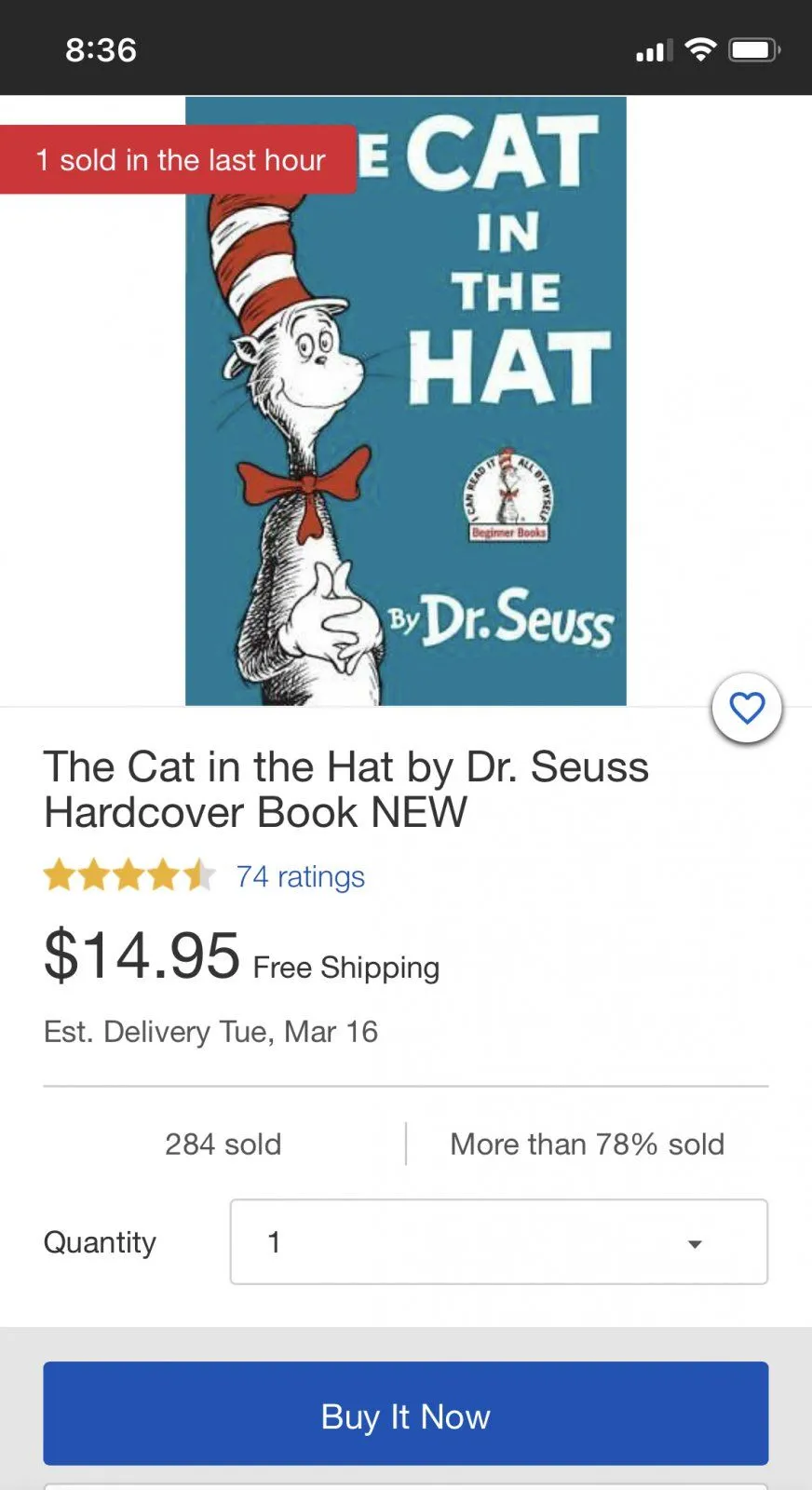Open the 74 ratings link
812x1490 pixels.
(300, 876)
